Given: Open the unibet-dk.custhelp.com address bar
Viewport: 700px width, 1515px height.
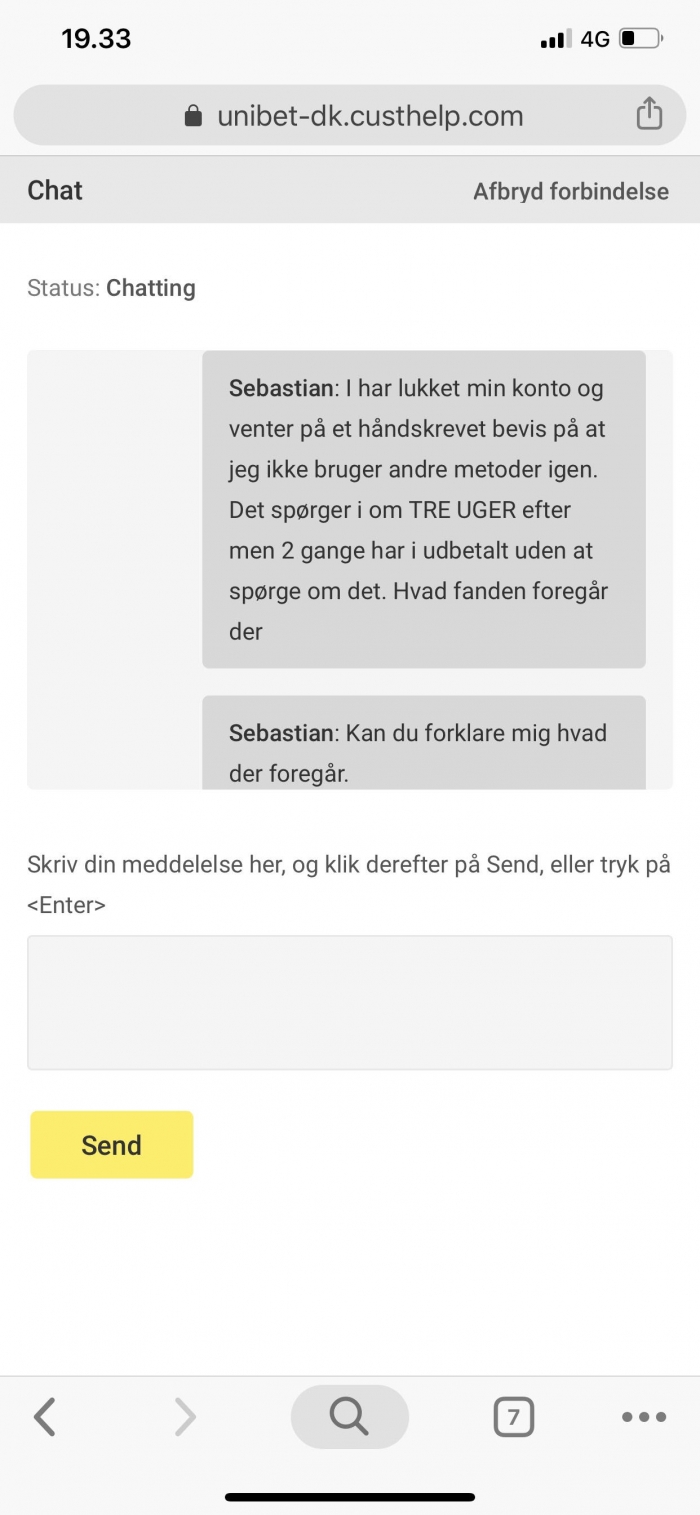Looking at the screenshot, I should click(350, 115).
